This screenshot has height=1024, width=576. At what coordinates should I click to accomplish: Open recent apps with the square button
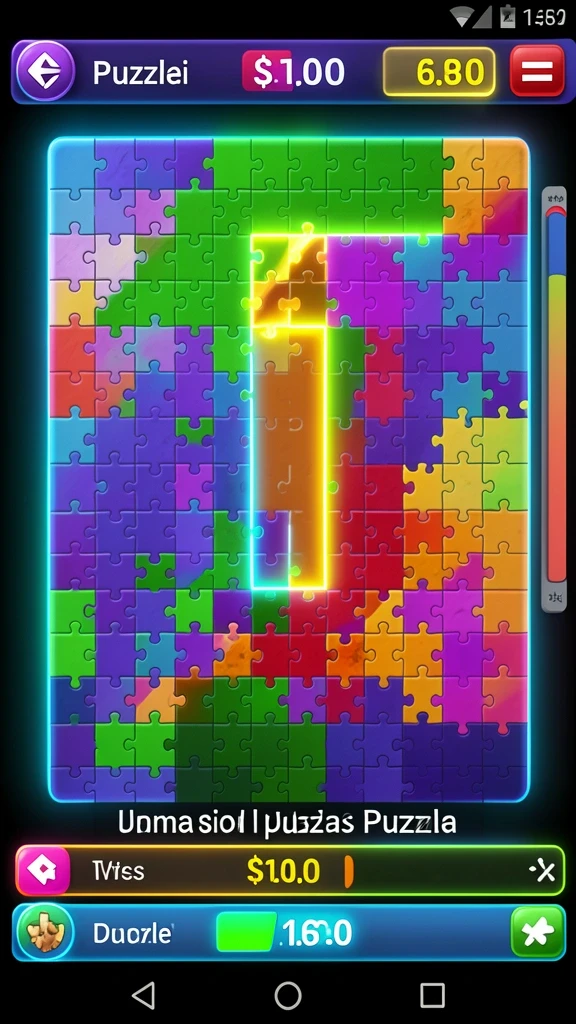(x=432, y=996)
